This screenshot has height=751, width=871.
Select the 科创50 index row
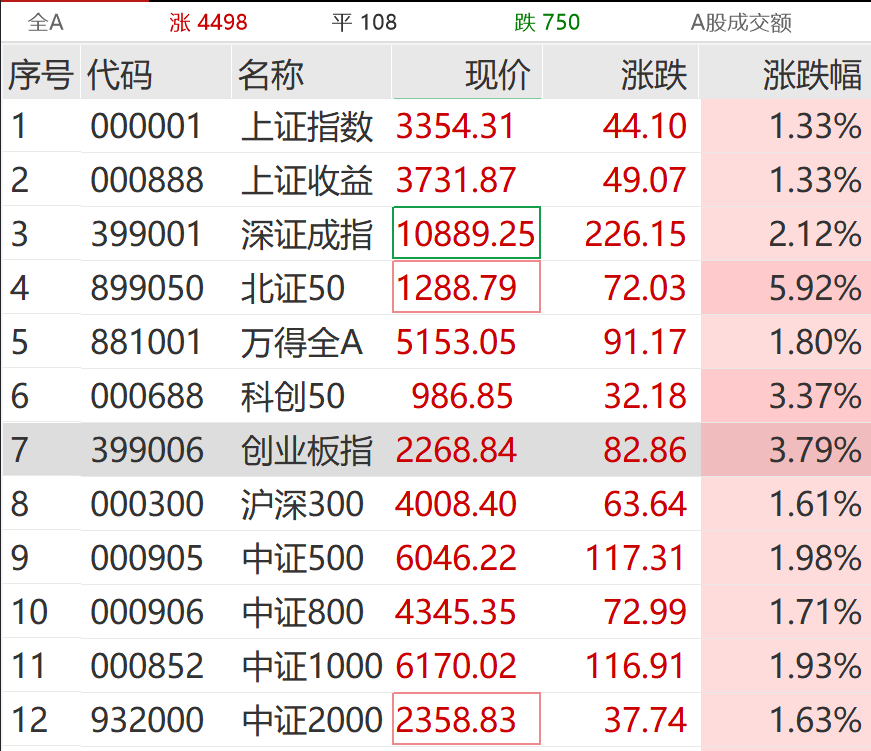click(293, 397)
